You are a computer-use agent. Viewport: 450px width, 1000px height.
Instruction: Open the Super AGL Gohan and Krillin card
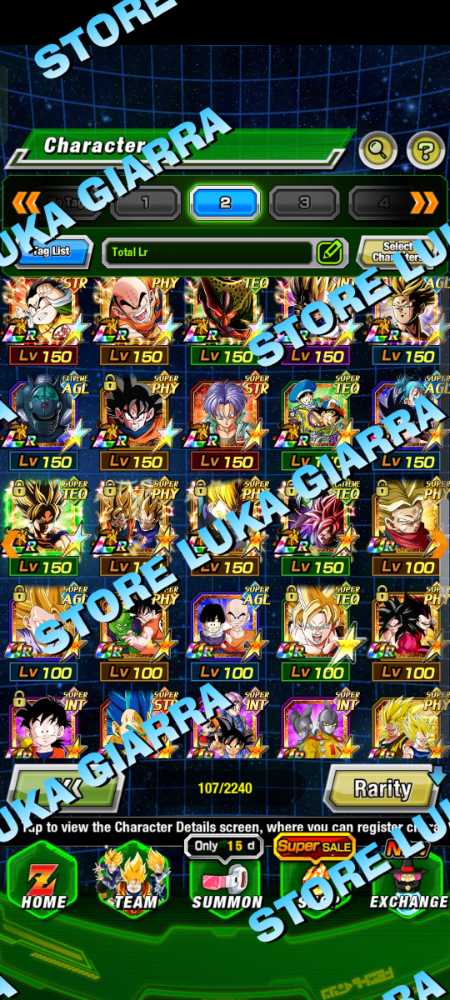(x=225, y=631)
